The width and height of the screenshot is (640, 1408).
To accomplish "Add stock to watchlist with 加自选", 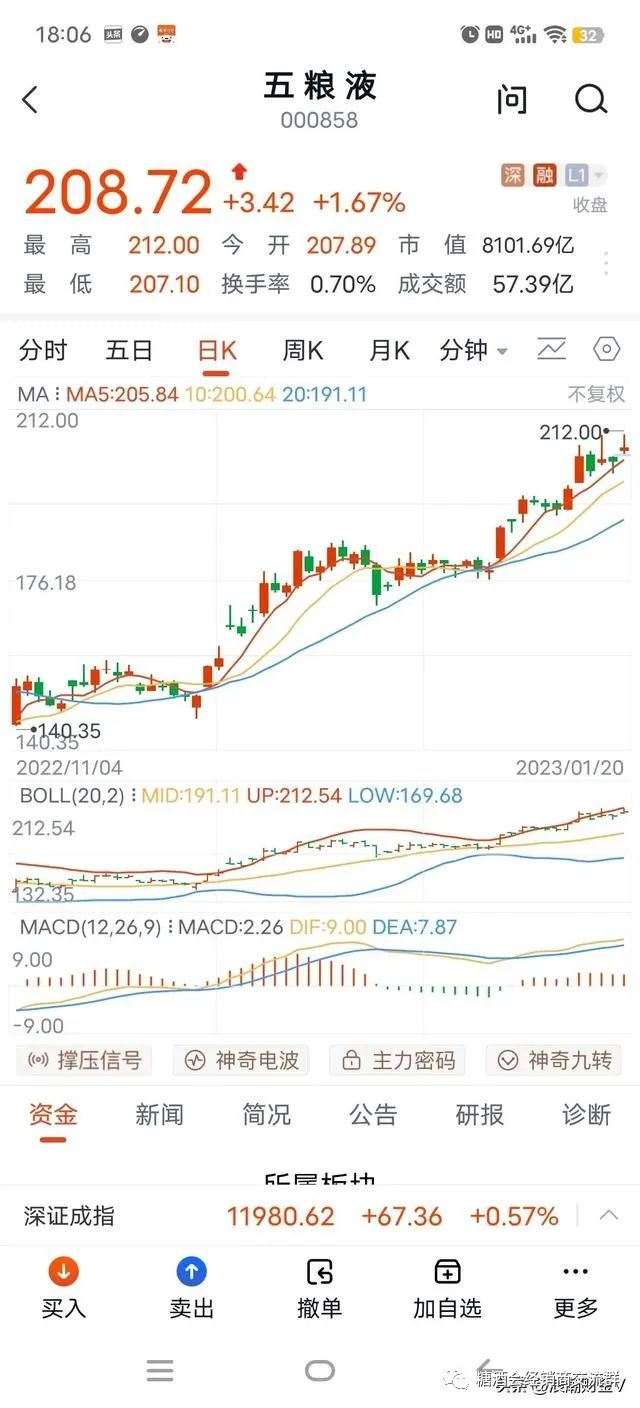I will 447,1288.
